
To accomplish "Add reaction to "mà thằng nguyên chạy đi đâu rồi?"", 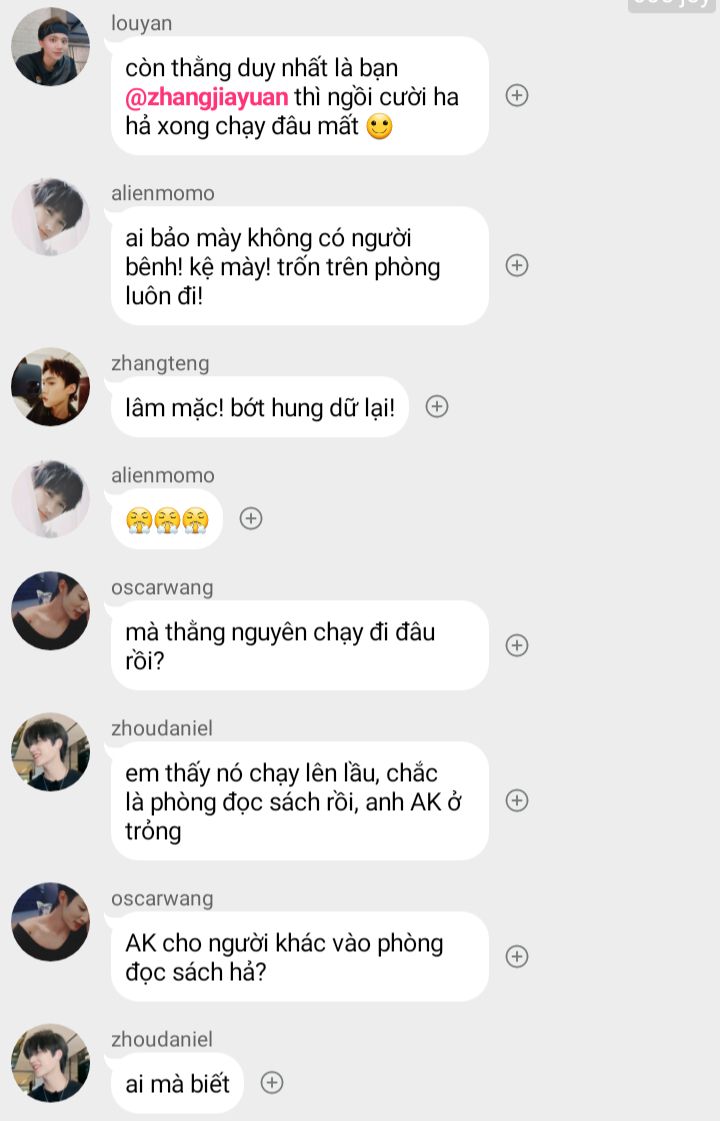I will click(x=517, y=645).
